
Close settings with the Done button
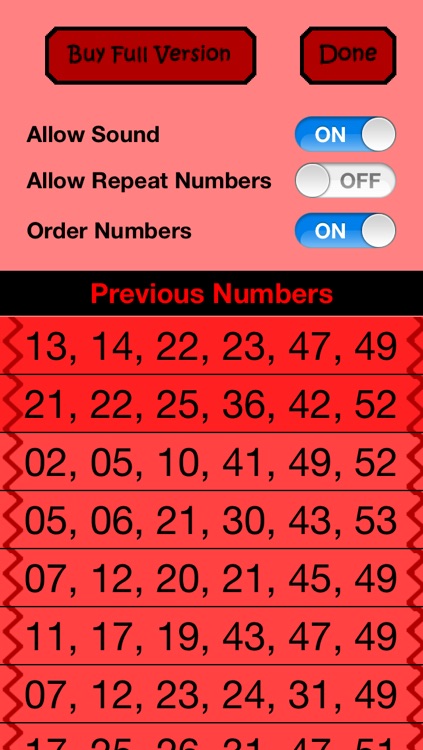(348, 55)
